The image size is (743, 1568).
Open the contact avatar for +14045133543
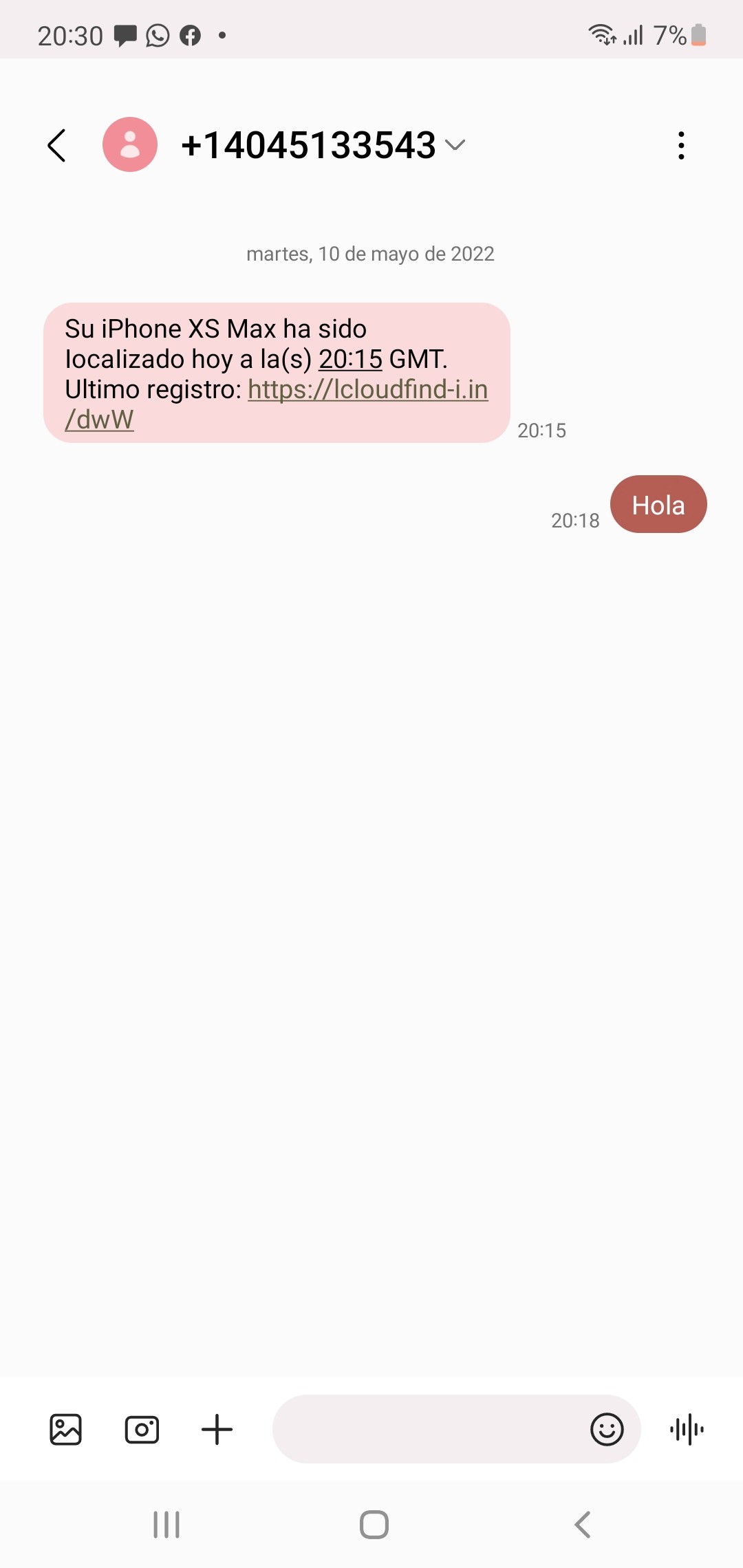(130, 144)
